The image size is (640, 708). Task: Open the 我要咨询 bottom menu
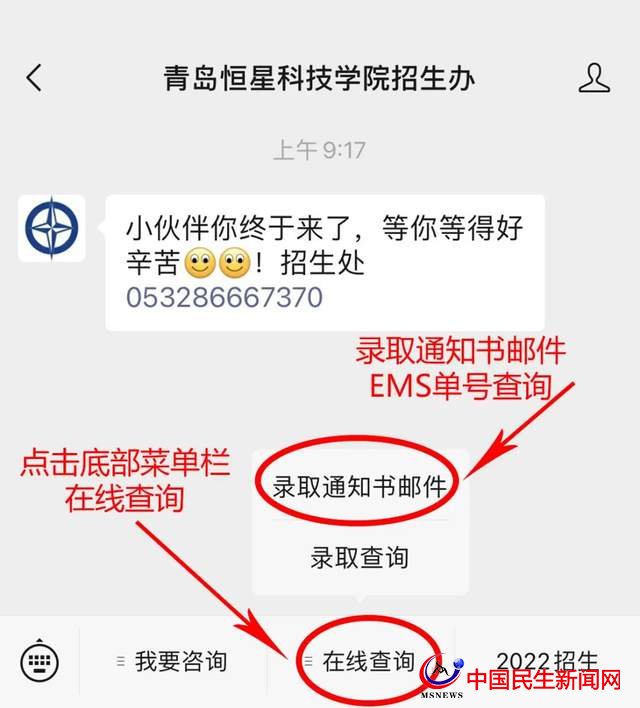[181, 661]
